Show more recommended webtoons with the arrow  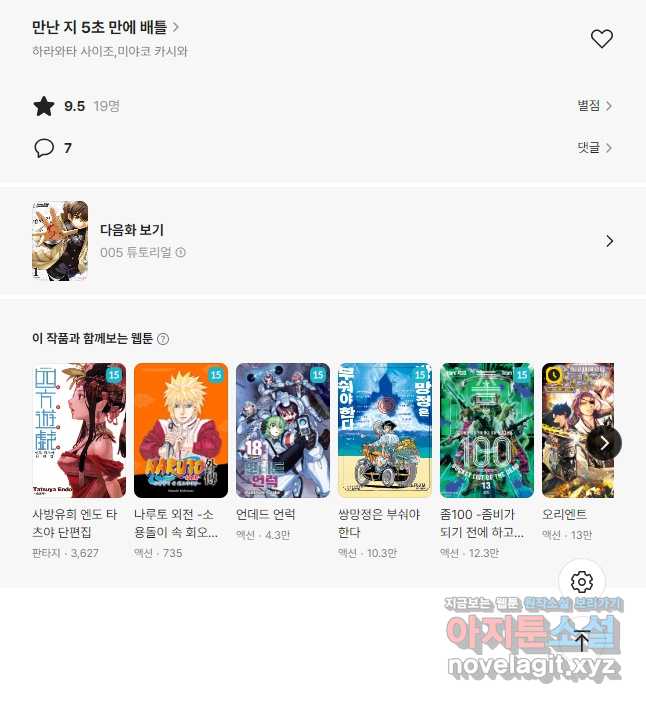click(x=604, y=442)
